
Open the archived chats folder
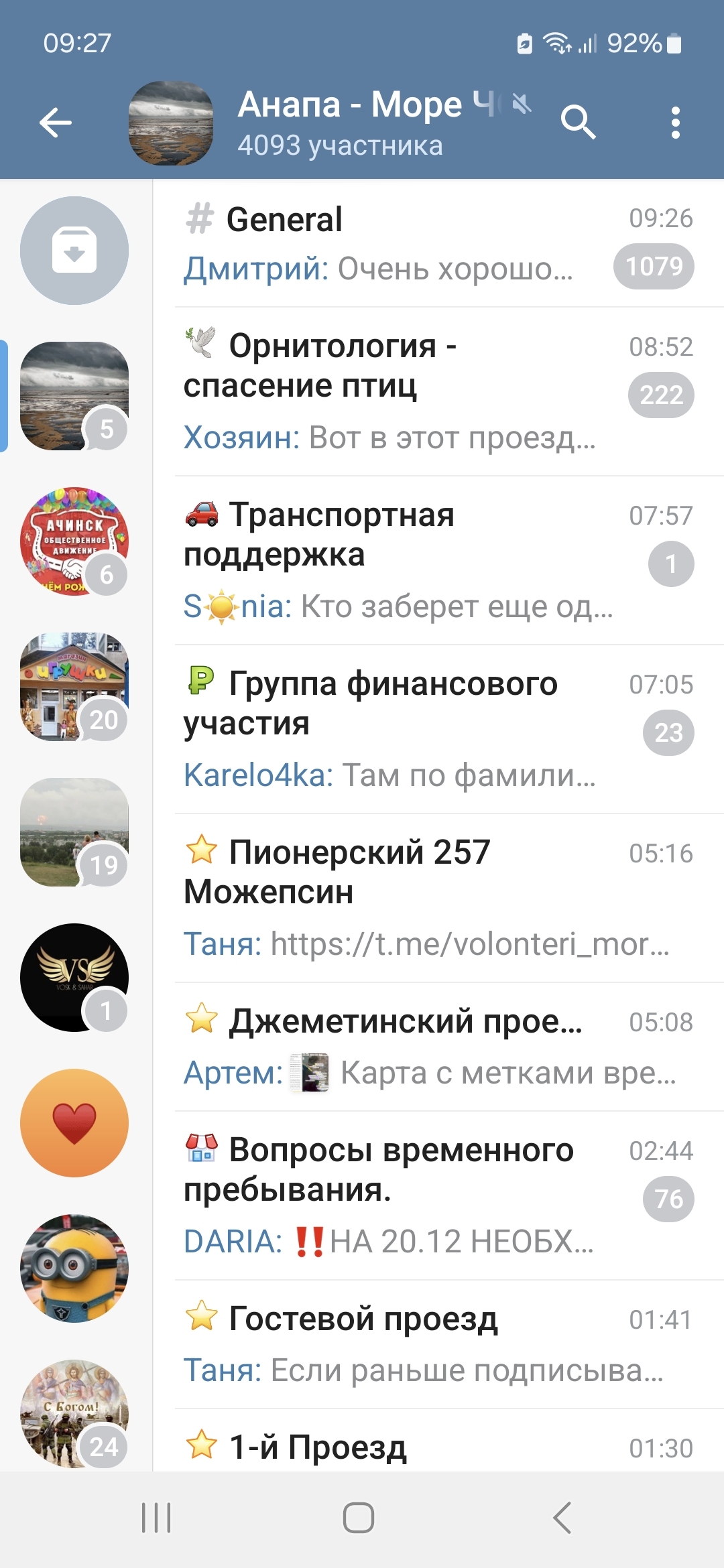click(74, 251)
